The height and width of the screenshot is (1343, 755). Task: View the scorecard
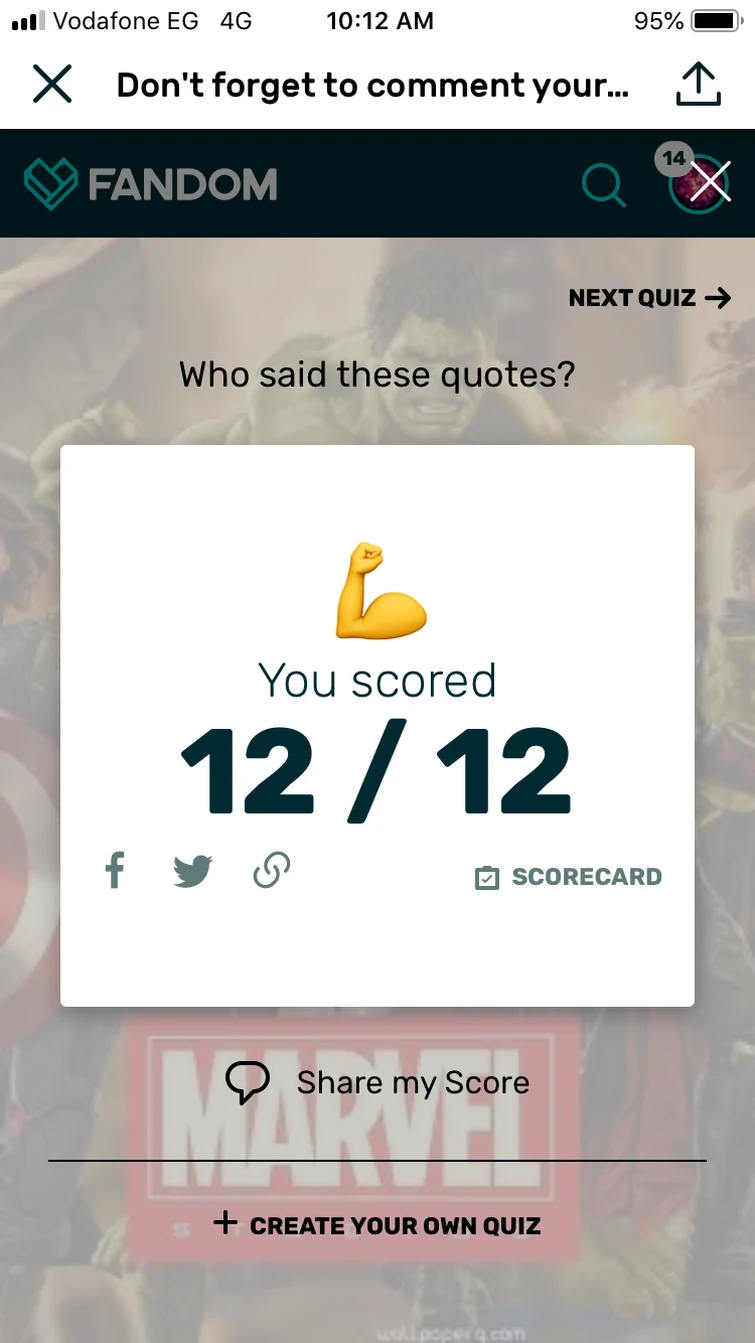tap(568, 877)
